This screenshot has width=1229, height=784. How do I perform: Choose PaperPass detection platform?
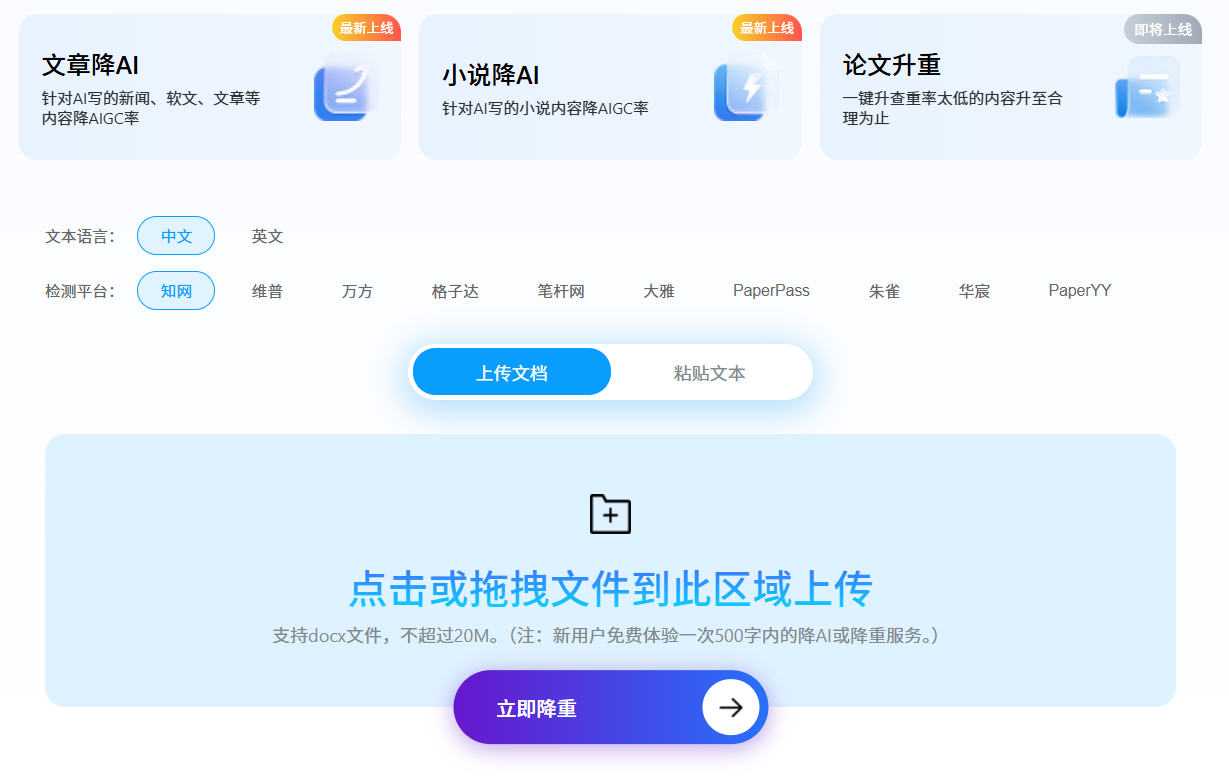click(x=771, y=291)
